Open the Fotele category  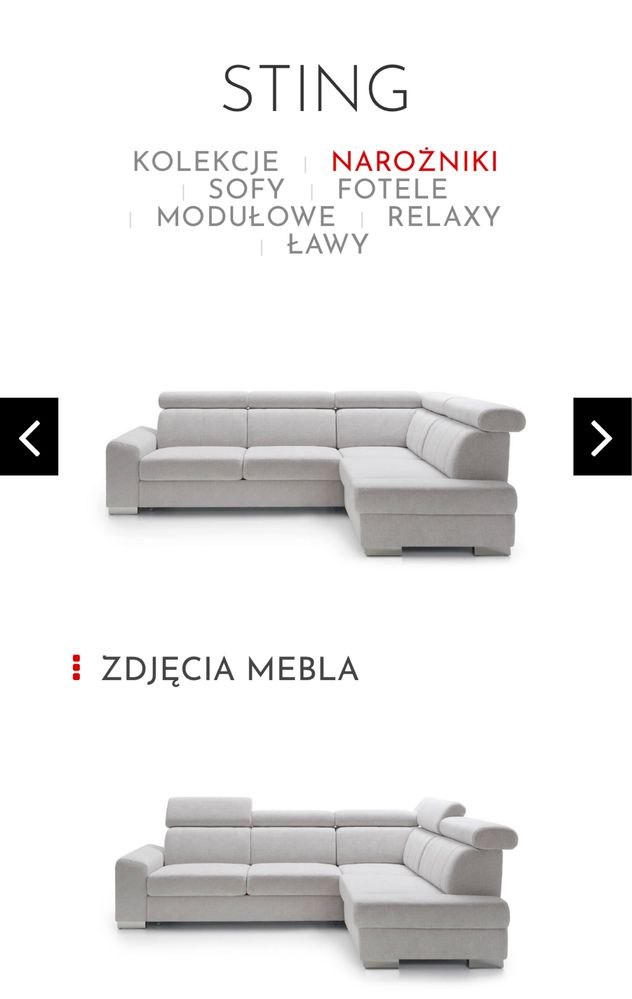pos(392,189)
